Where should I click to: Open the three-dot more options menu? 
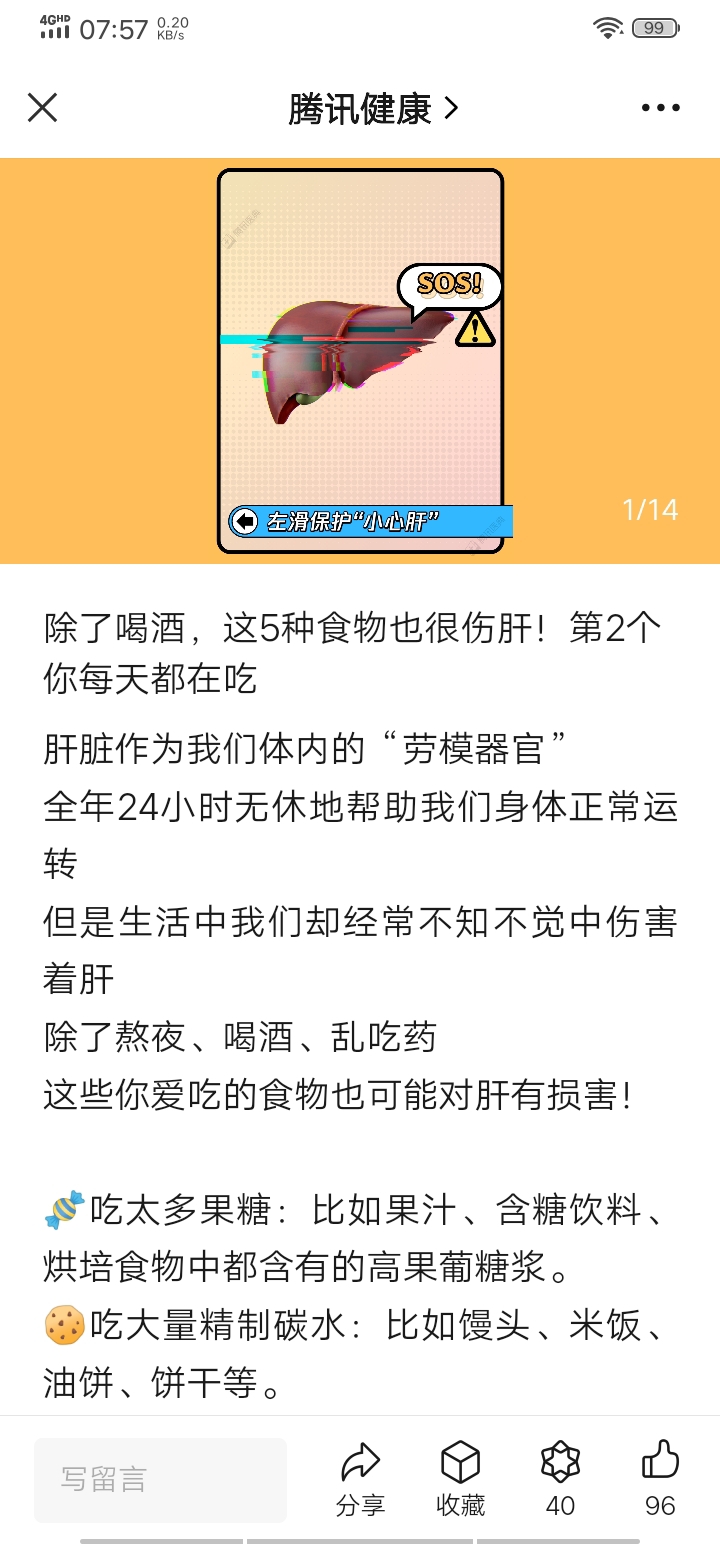(660, 108)
